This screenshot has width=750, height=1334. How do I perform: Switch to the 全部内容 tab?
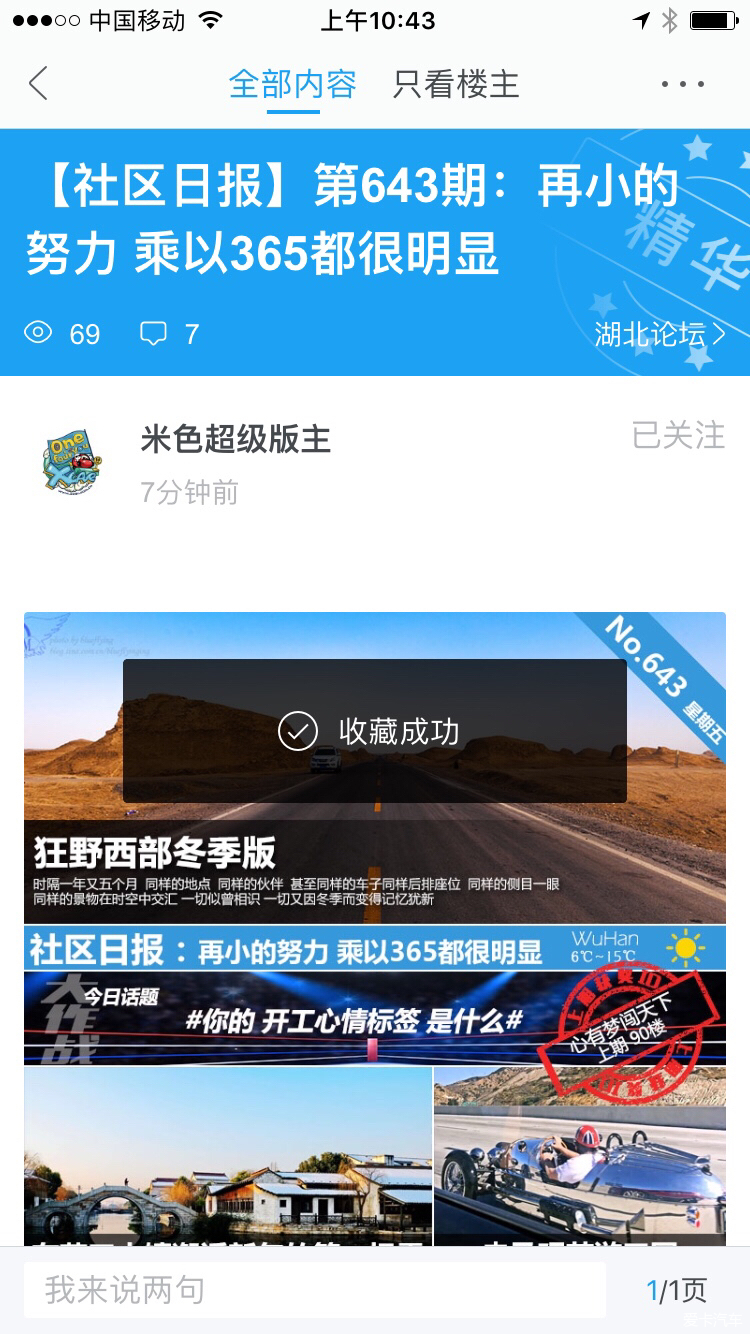[x=292, y=84]
